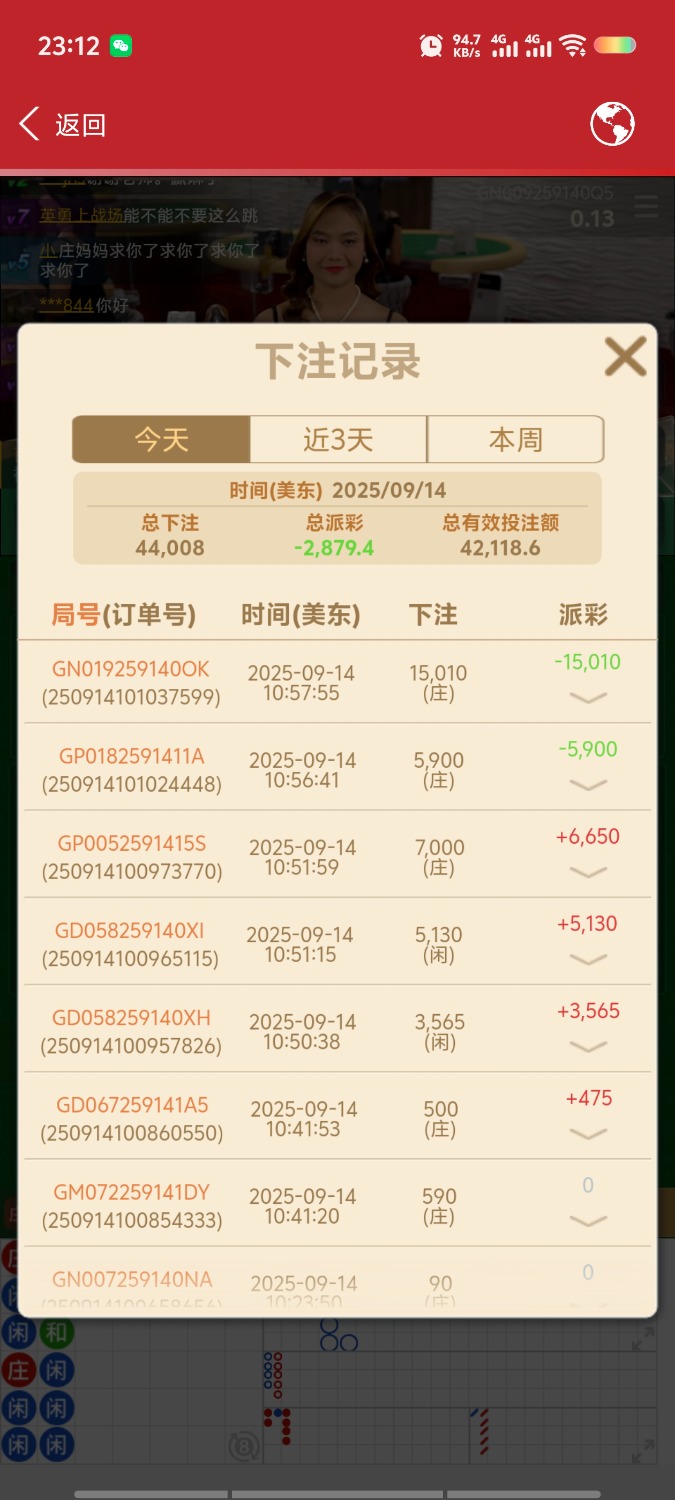Image resolution: width=675 pixels, height=1500 pixels.
Task: Expand details for round GP0052591415S
Action: (588, 872)
